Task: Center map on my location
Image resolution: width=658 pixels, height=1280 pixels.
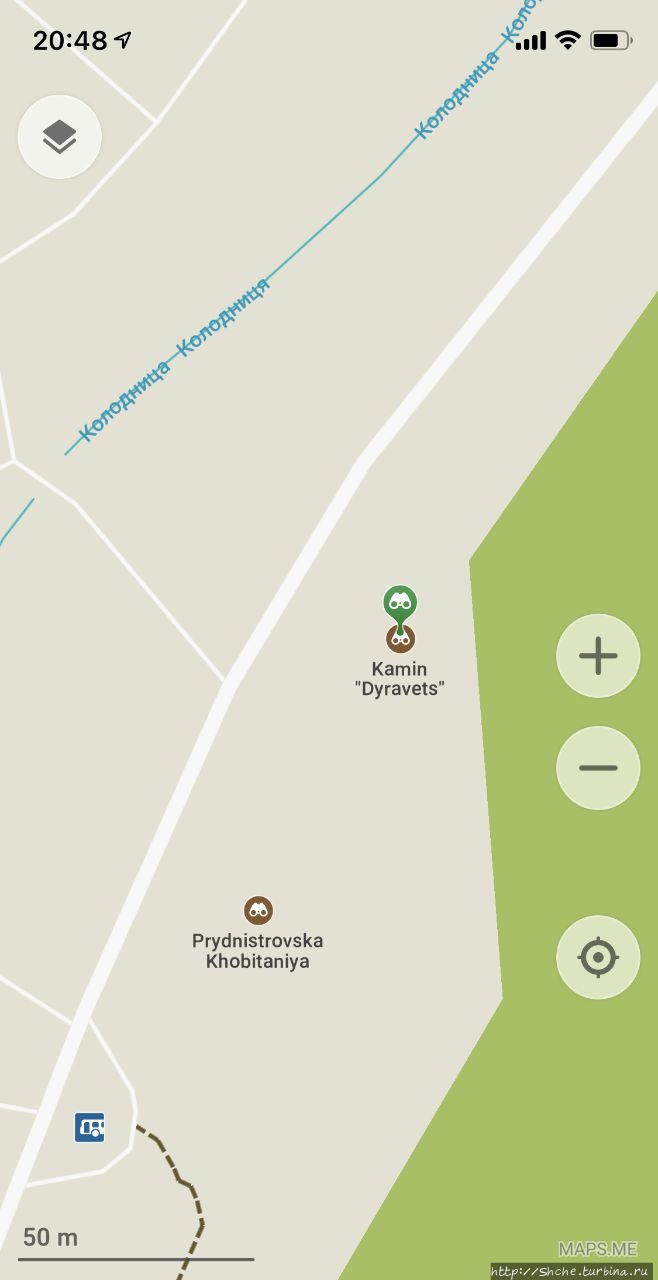Action: (x=598, y=957)
